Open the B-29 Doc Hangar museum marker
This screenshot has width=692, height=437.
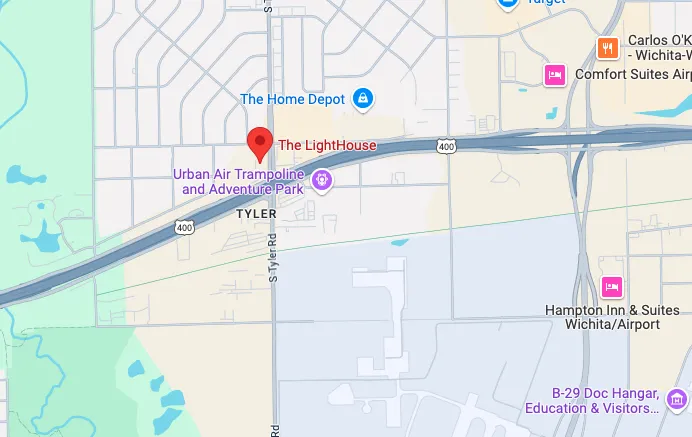point(676,400)
